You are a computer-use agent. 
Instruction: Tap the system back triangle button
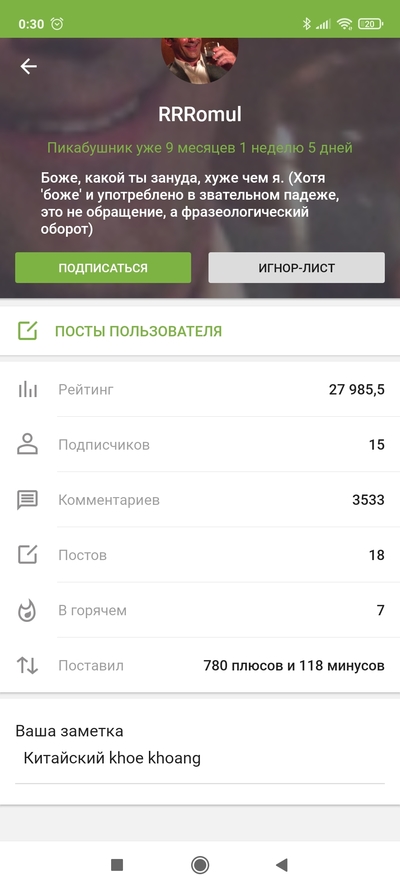click(x=282, y=865)
